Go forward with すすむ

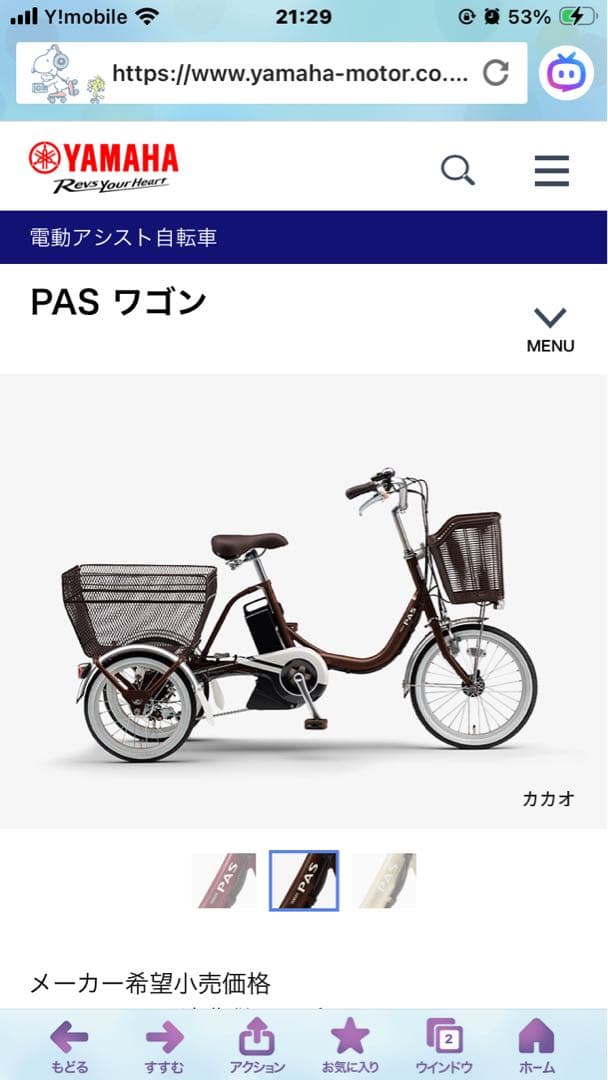tap(164, 1046)
